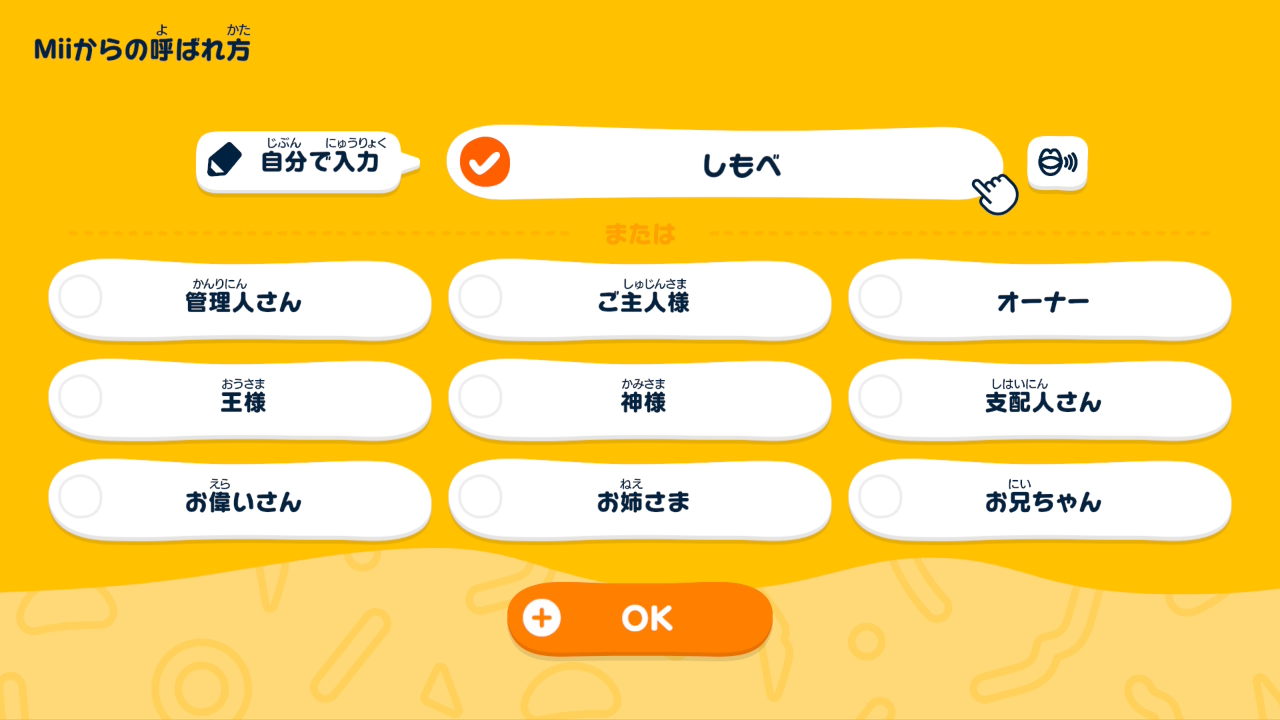The height and width of the screenshot is (720, 1280).
Task: Confirm with the OK button
Action: click(x=640, y=618)
